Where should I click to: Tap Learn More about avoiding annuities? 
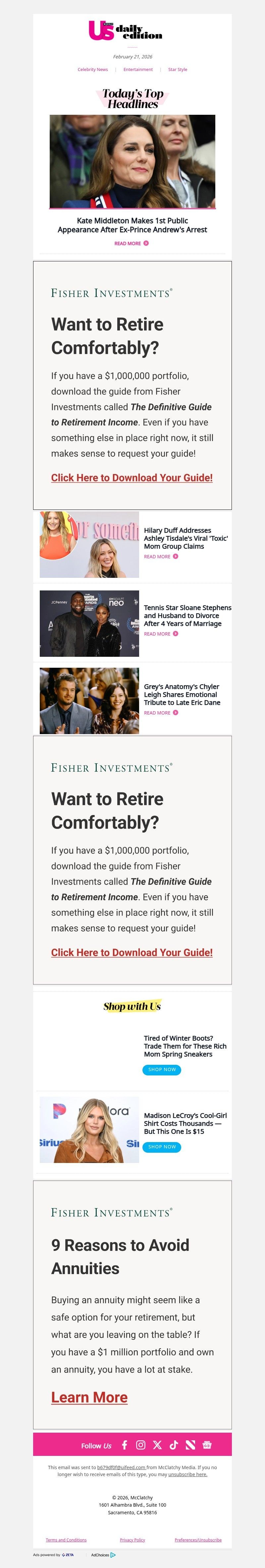[x=89, y=1398]
